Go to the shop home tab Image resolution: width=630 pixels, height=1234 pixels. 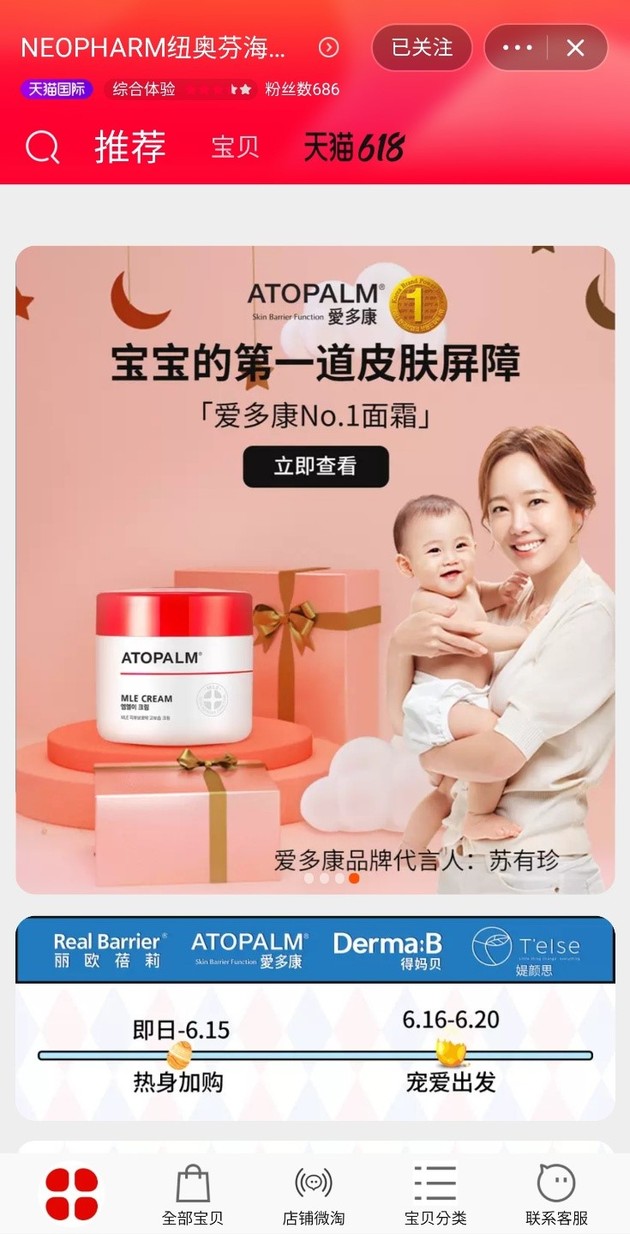(x=72, y=1193)
